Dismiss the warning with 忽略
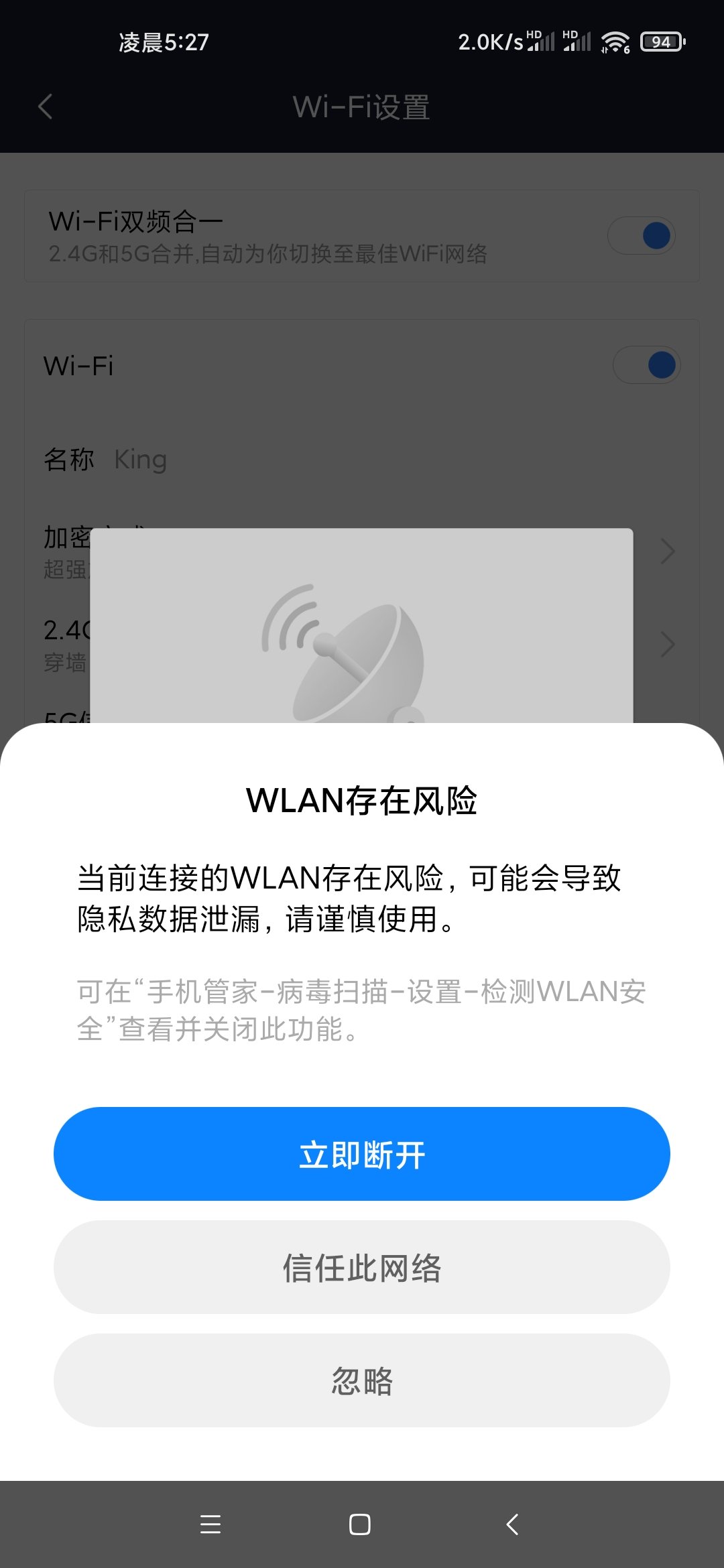 click(362, 1380)
